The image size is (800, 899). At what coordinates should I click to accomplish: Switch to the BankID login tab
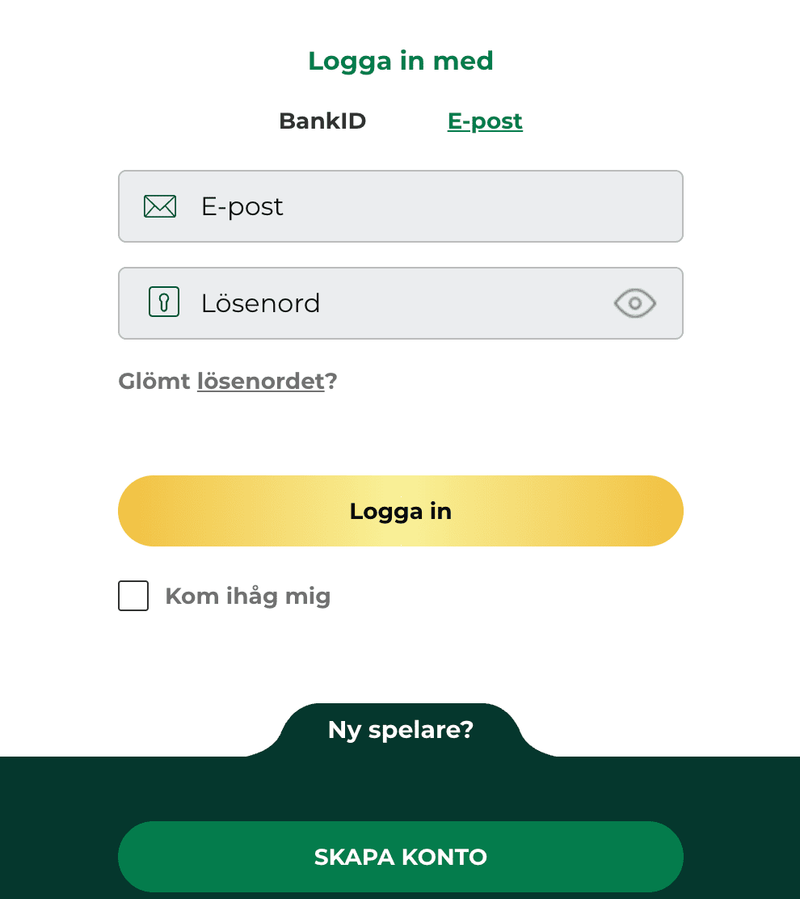322,121
